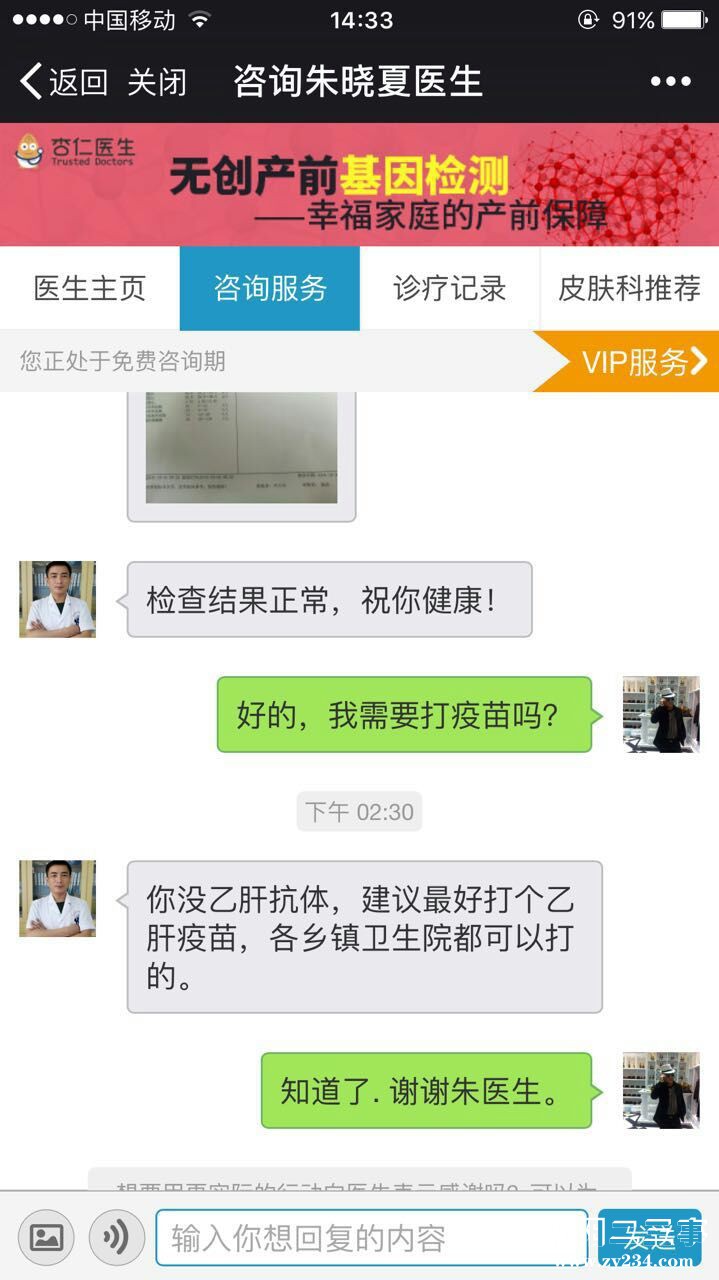Select the 咨询服务 tab

click(270, 289)
